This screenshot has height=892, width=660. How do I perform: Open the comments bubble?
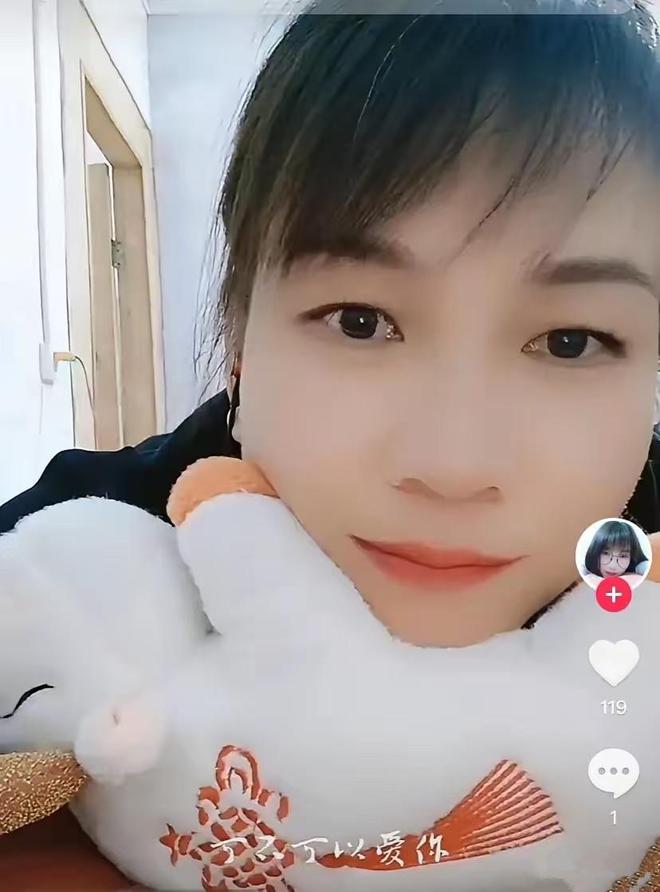pyautogui.click(x=613, y=772)
